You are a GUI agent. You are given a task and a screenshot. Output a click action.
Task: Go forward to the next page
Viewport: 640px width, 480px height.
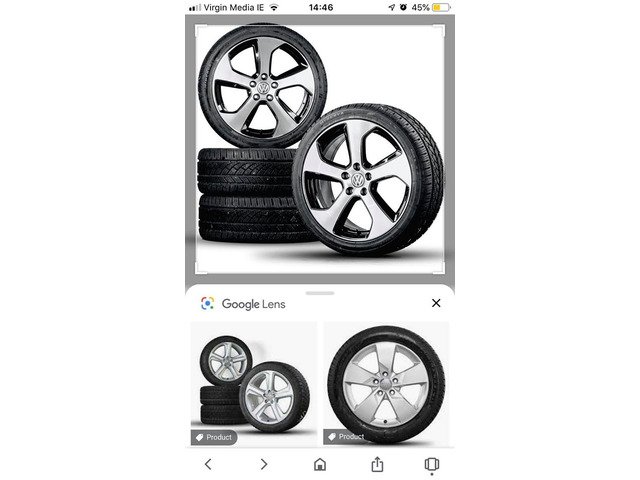[x=264, y=464]
